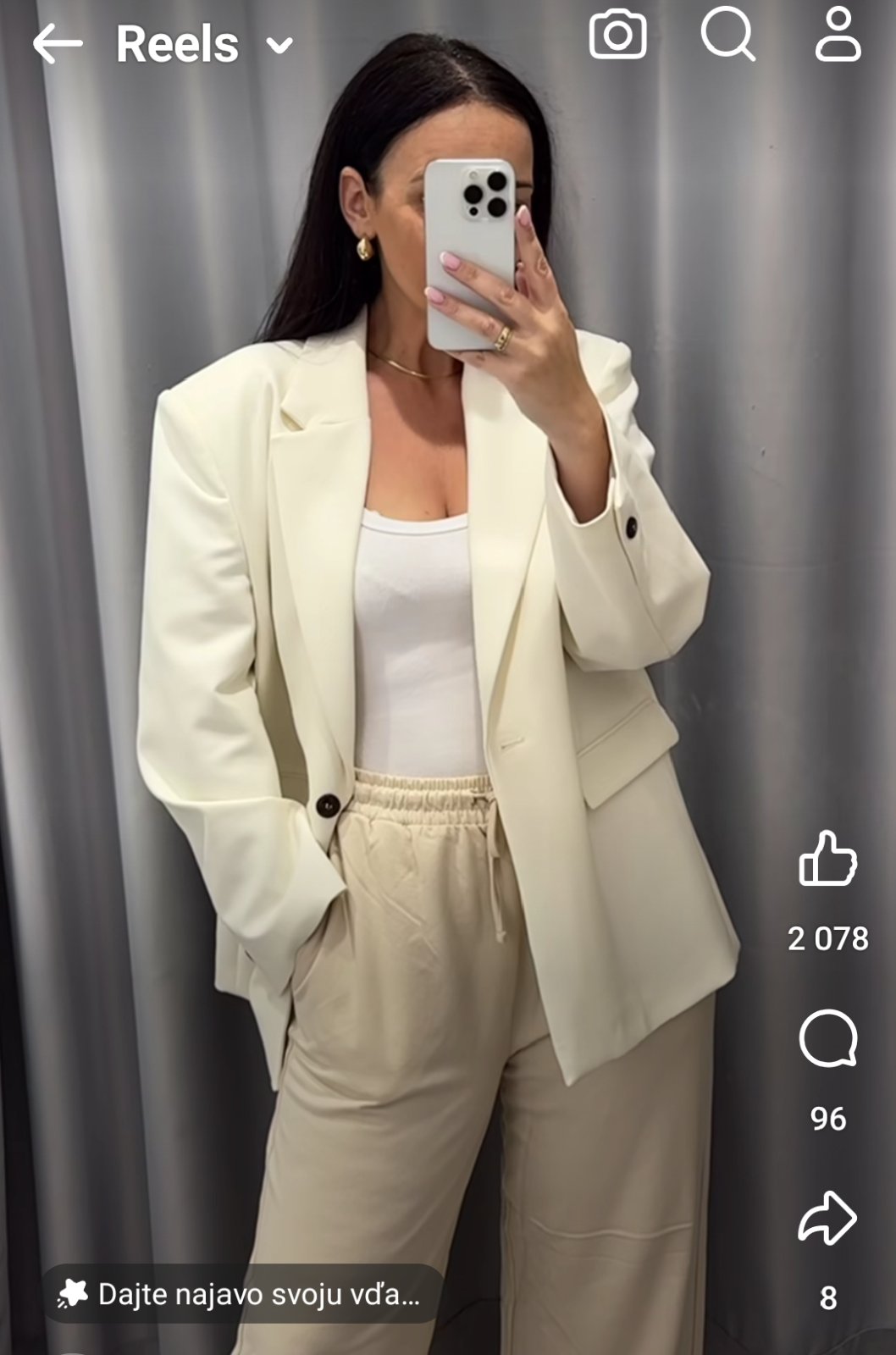Open the comments on this reel
896x1355 pixels.
point(827,1038)
